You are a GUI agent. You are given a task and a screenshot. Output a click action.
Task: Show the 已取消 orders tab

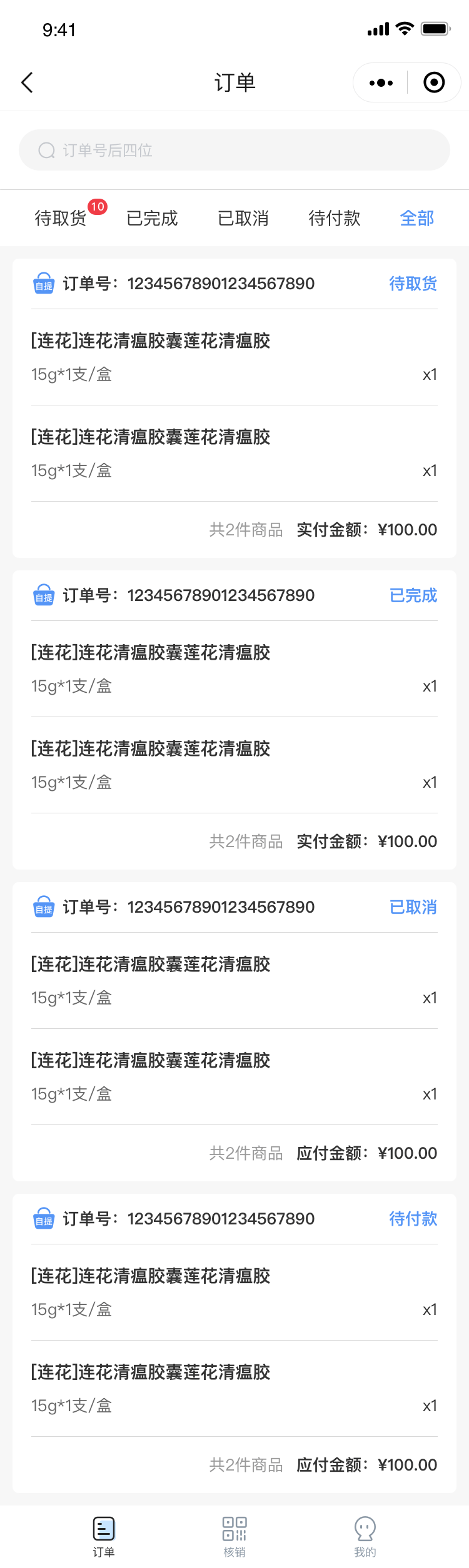pyautogui.click(x=243, y=218)
